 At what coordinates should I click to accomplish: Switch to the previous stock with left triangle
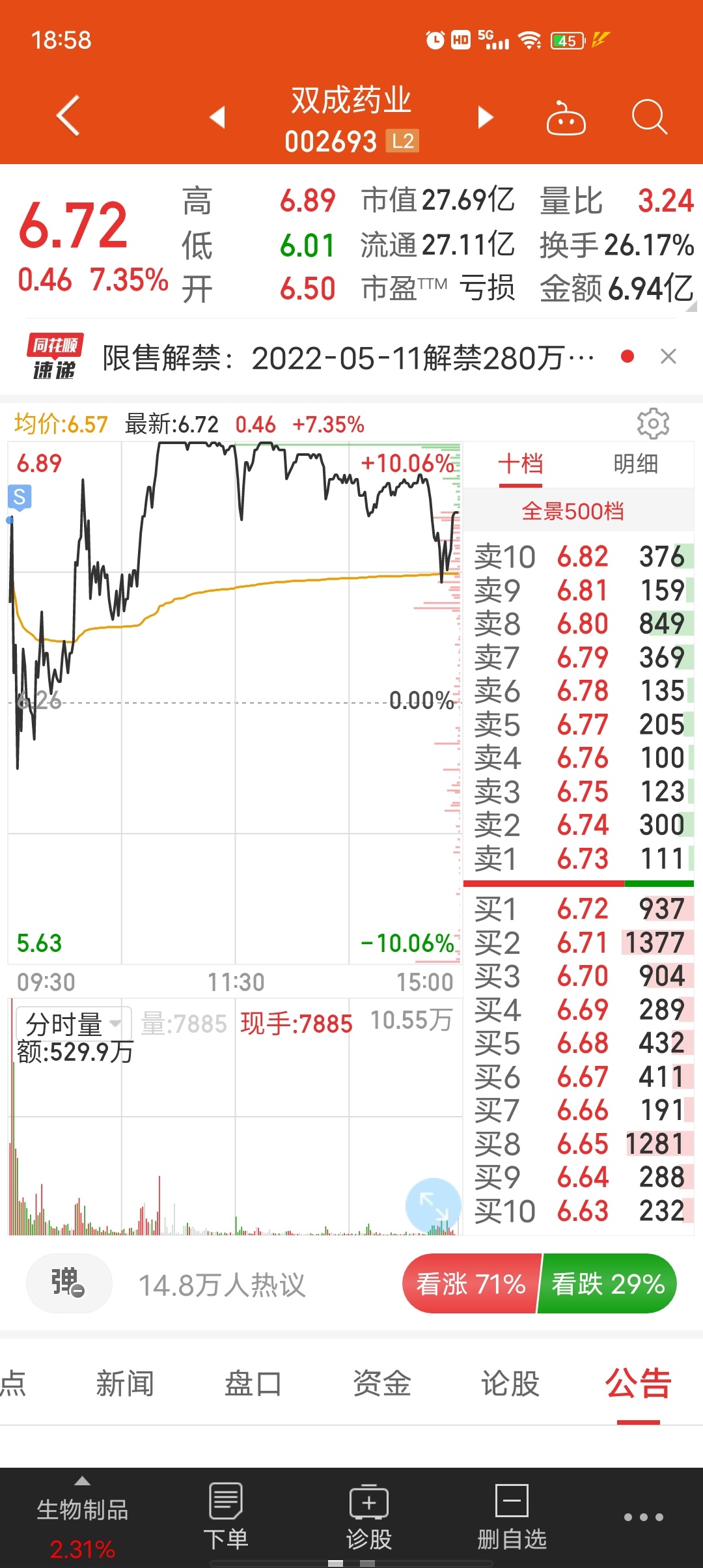click(217, 117)
